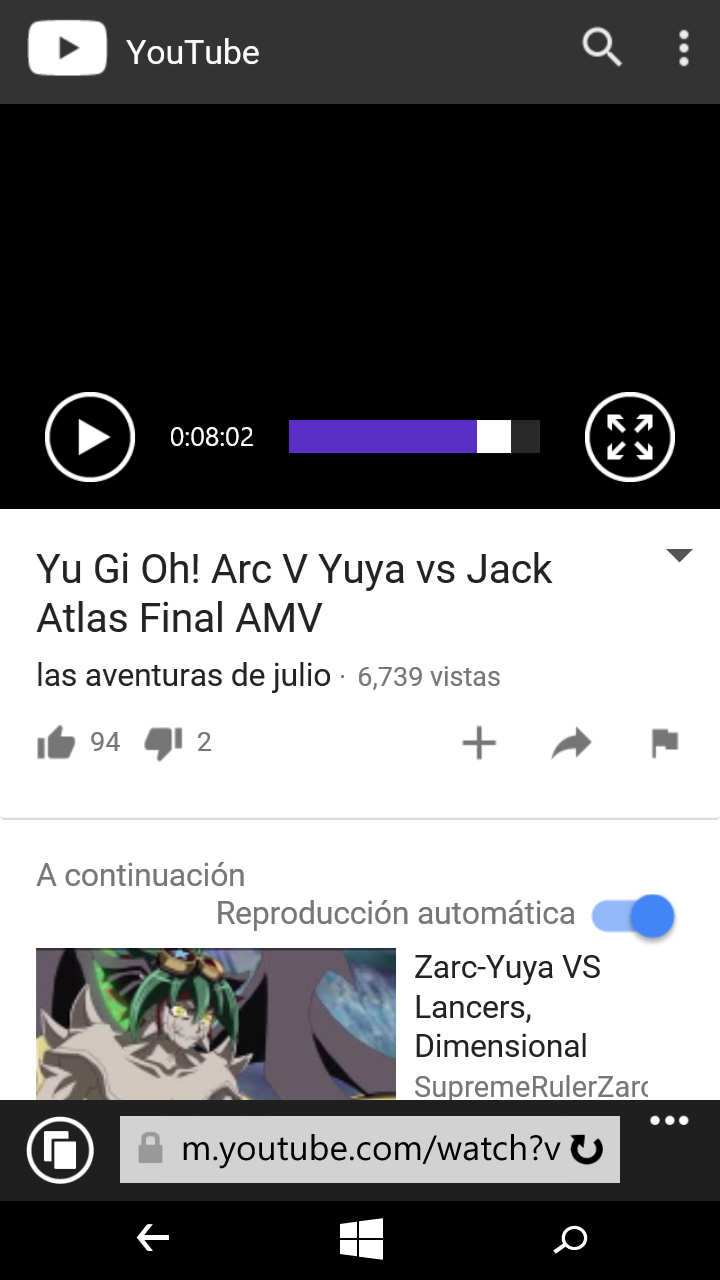Open channel las aventuras de julio

click(183, 676)
